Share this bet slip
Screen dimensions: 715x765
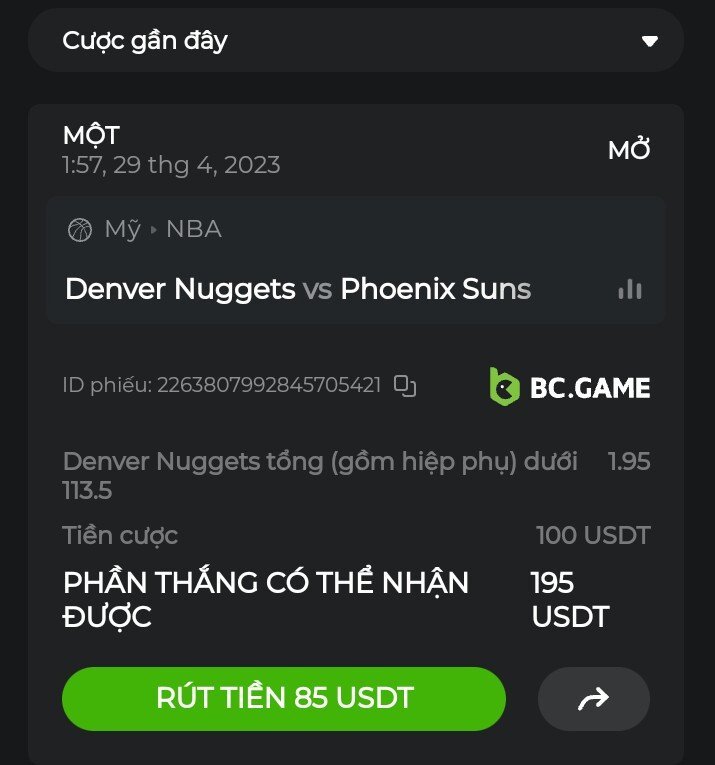[594, 699]
